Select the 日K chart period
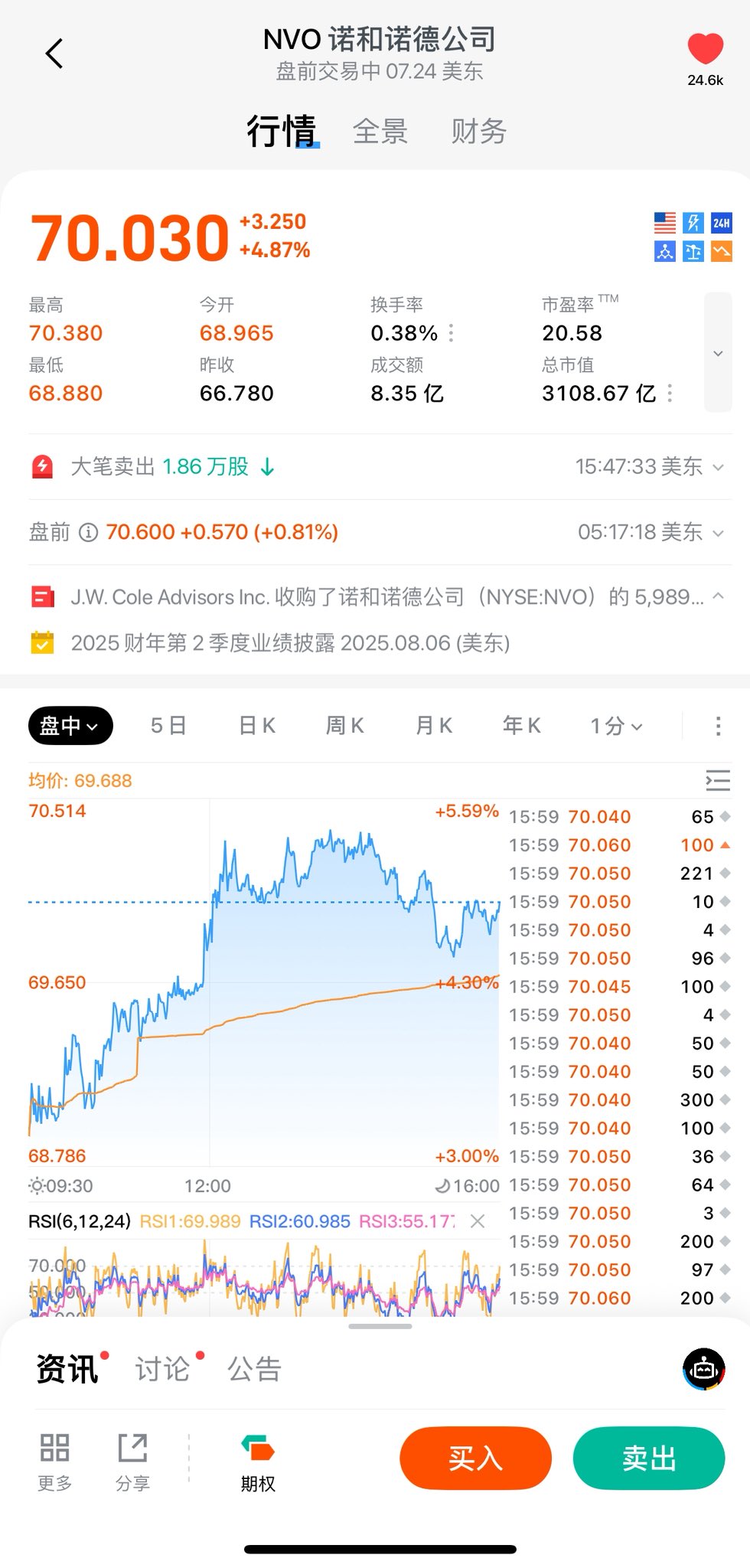Screen dimensions: 750x1568 257,726
